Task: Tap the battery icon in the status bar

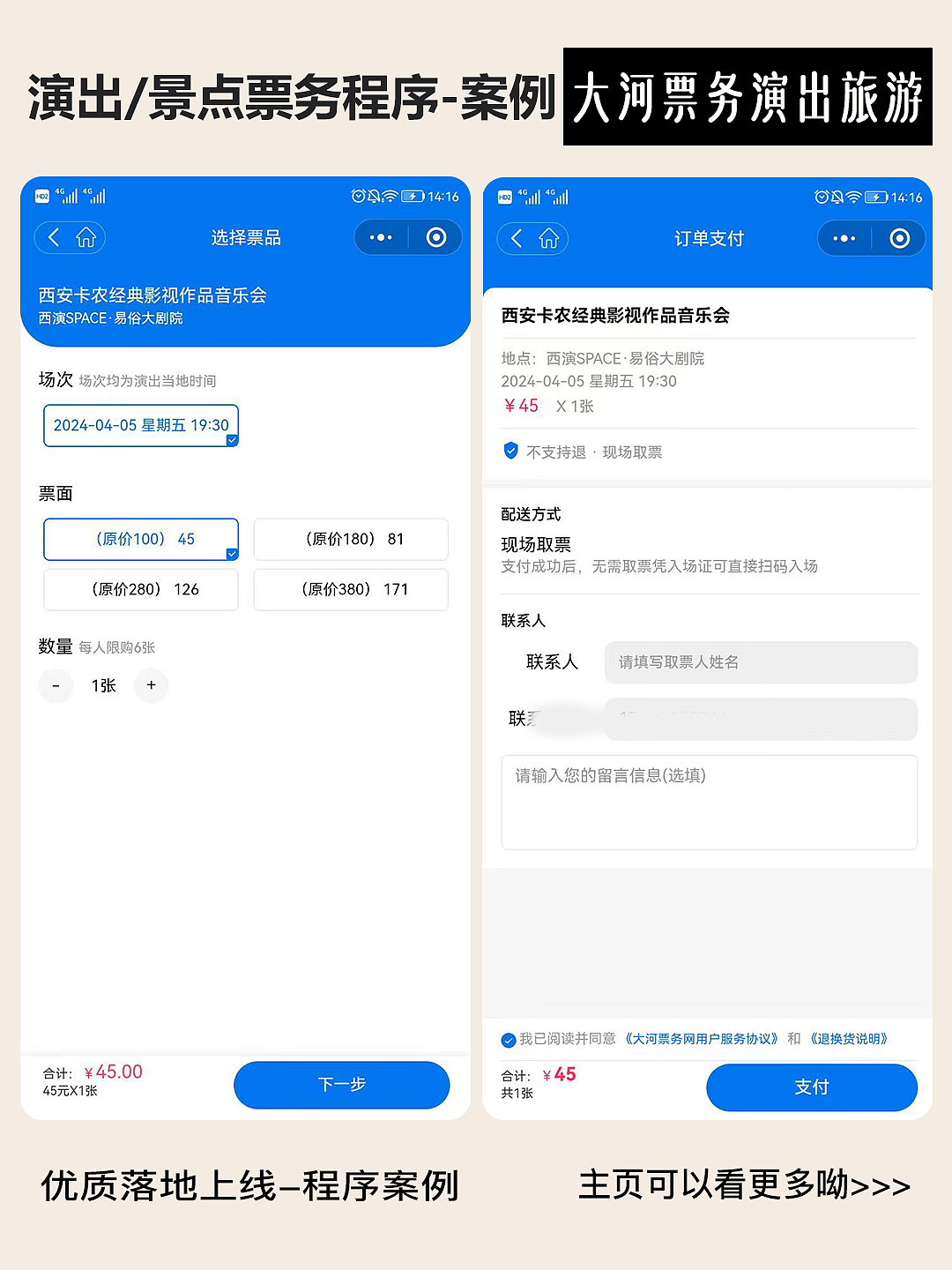Action: 413,196
